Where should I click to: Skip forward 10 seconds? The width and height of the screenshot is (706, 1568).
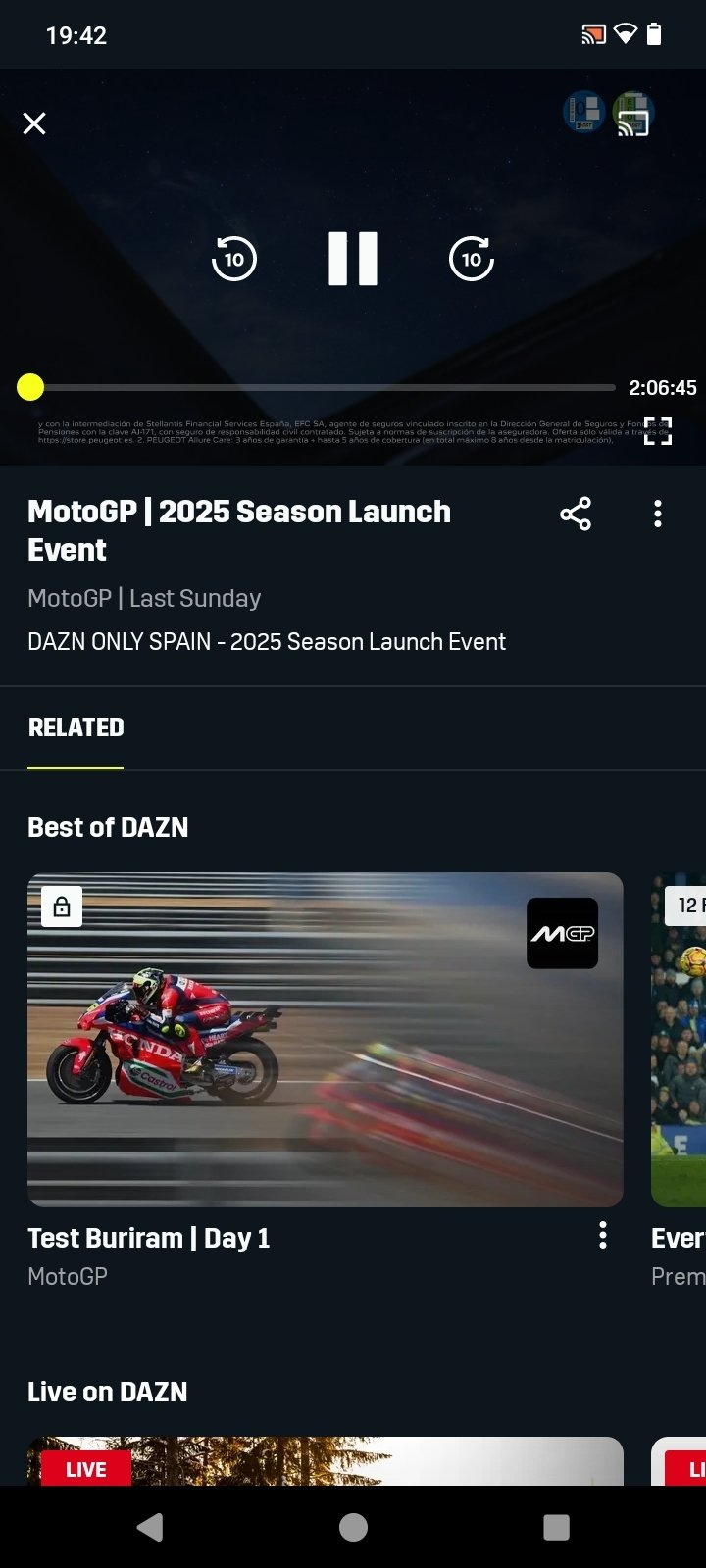click(472, 259)
